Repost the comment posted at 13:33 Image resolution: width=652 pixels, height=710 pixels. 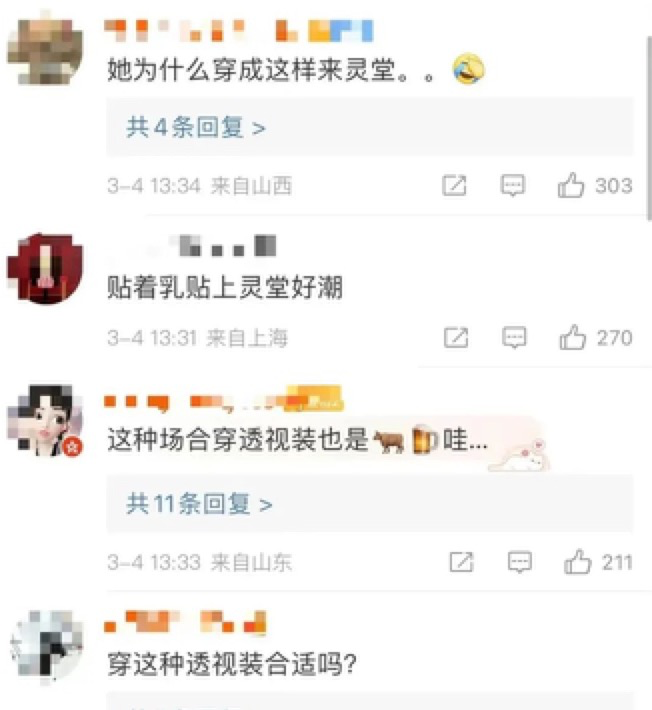460,562
